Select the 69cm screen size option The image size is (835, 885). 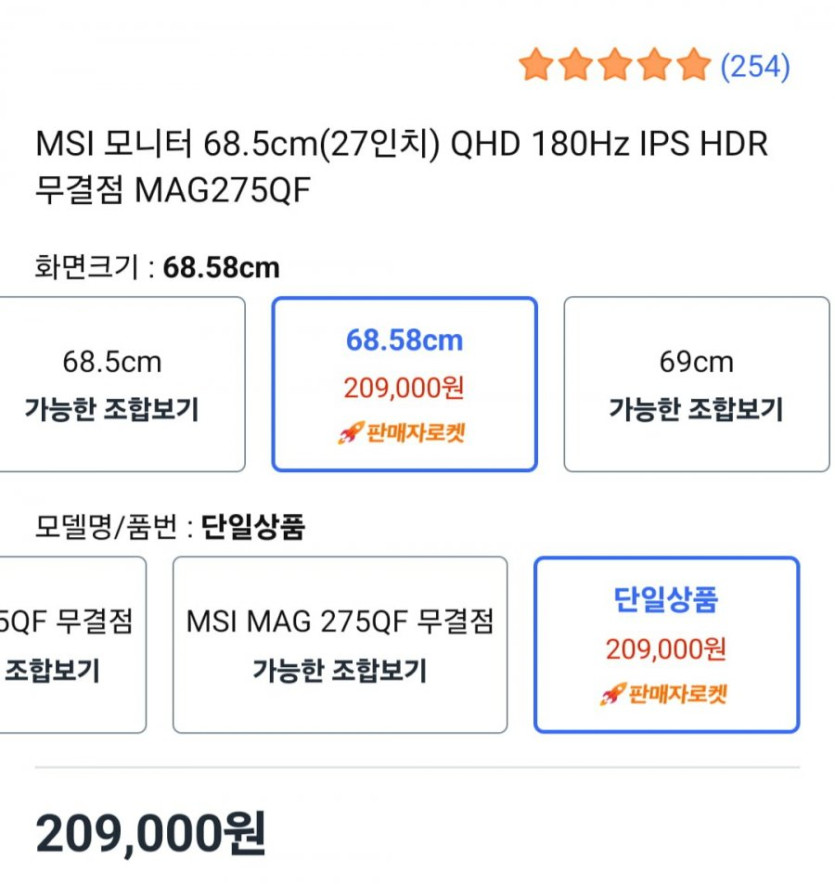click(696, 384)
